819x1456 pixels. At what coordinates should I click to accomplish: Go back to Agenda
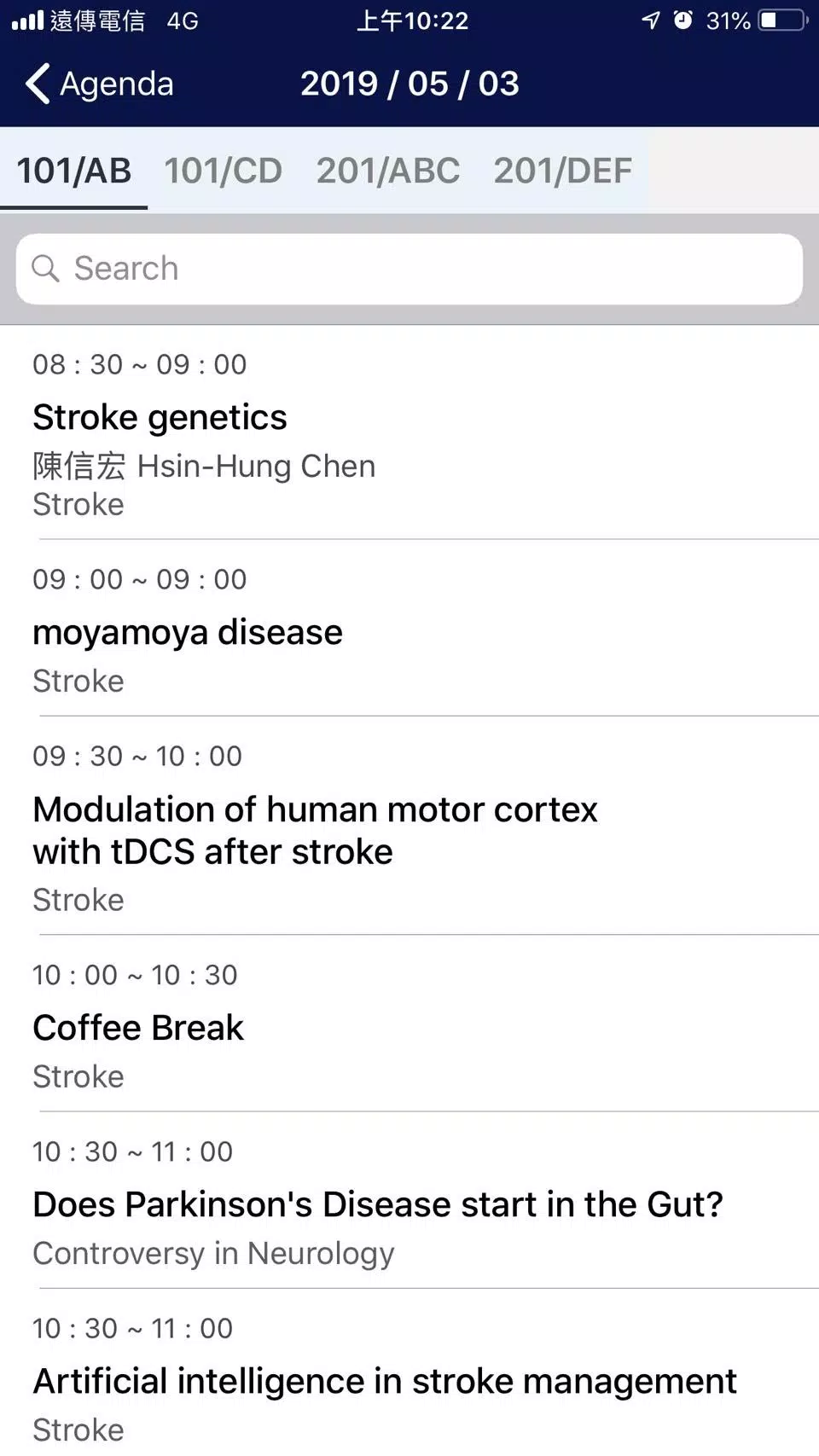[x=99, y=84]
